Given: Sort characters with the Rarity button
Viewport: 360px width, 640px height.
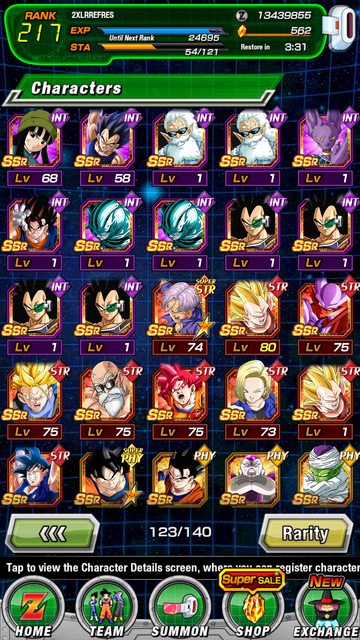Looking at the screenshot, I should [306, 533].
